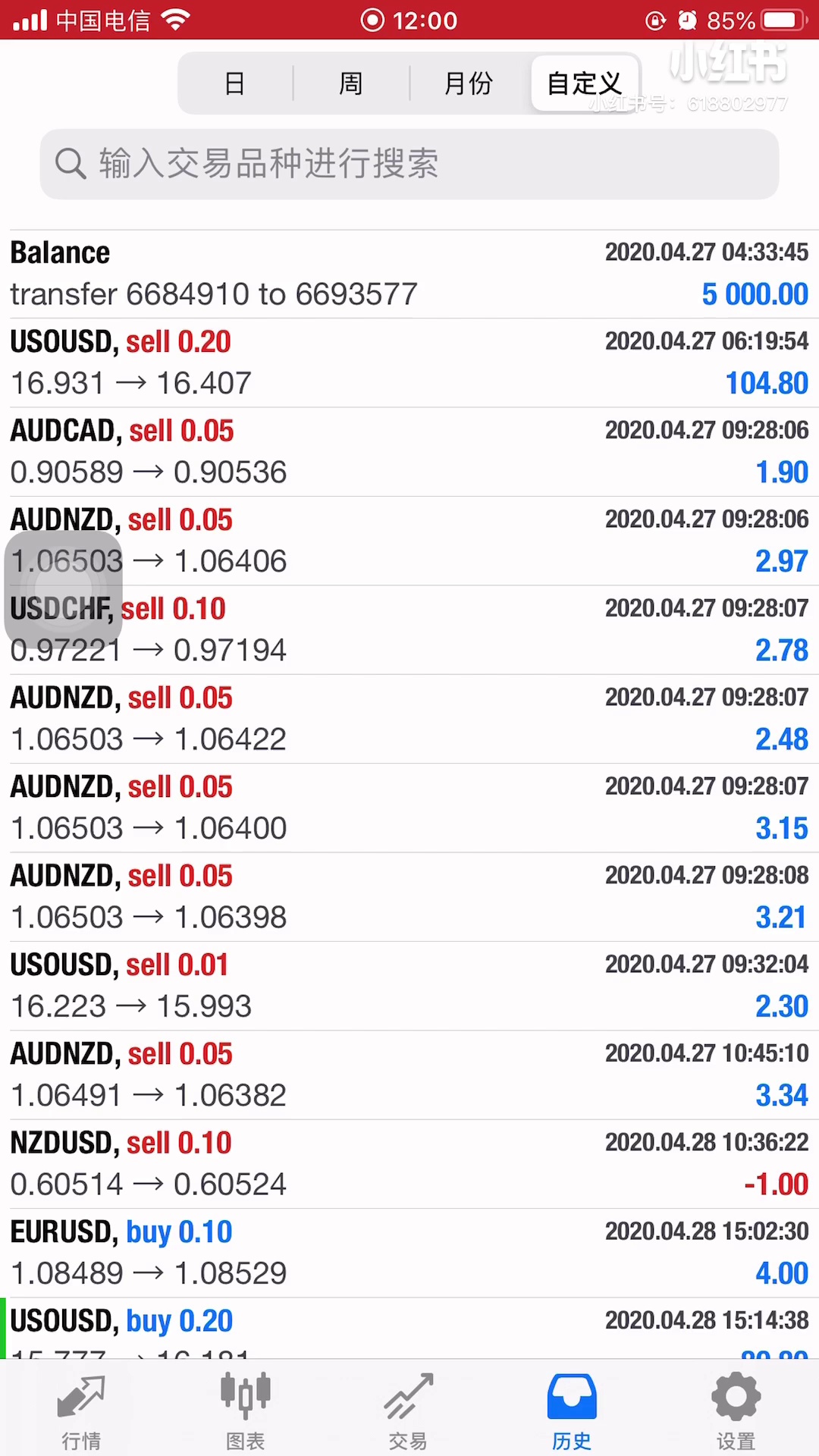Open the EURUSD buy 0.10 trade
The image size is (819, 1456).
point(409,1253)
